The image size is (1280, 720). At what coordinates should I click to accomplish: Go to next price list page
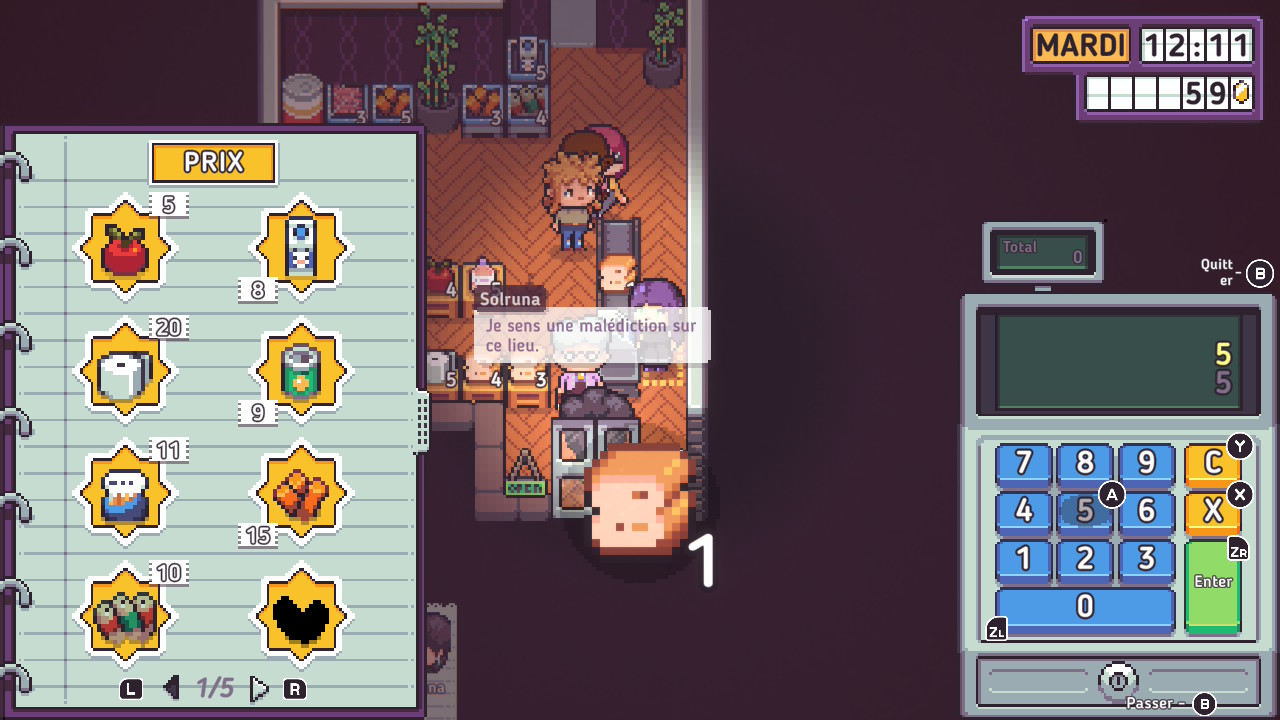pos(259,688)
